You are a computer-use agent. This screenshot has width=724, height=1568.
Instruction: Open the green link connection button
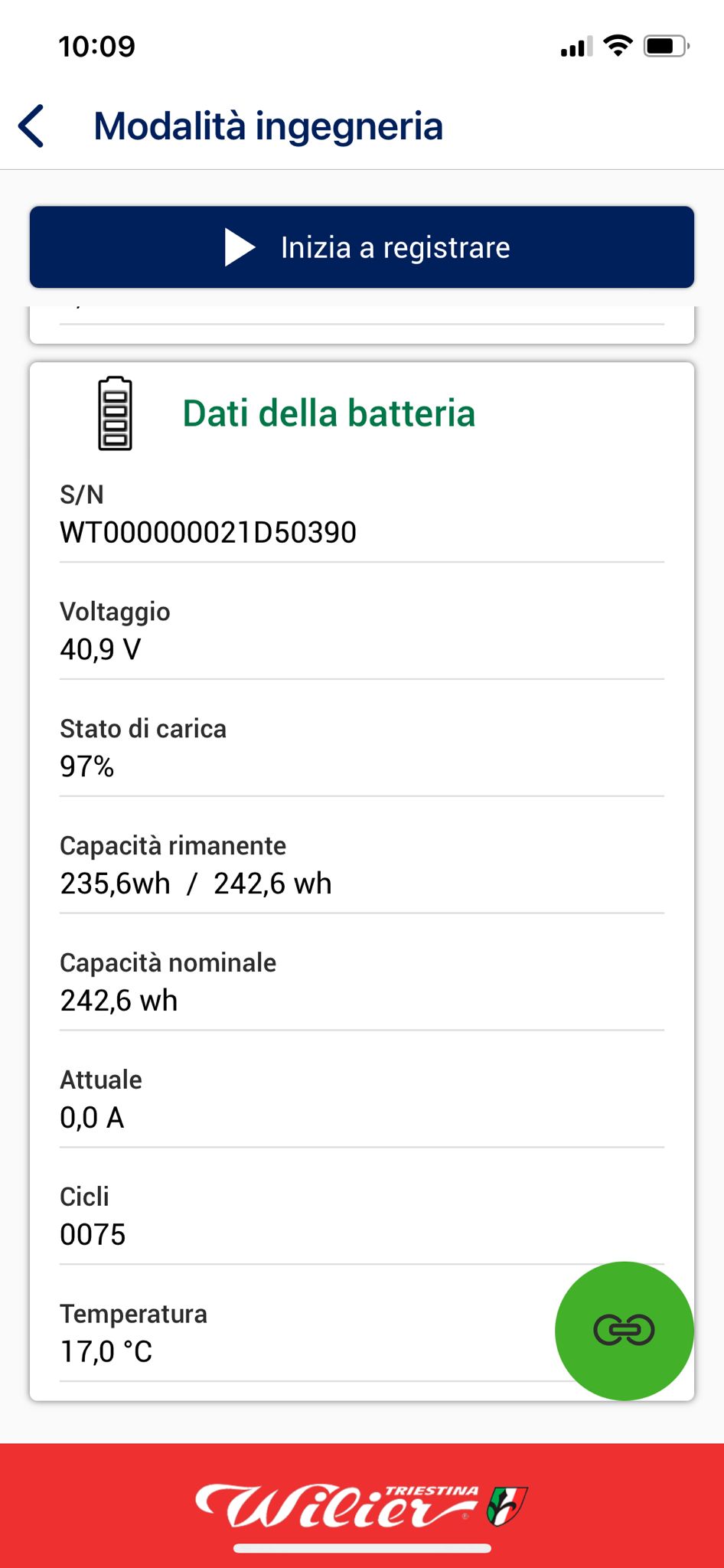(x=624, y=1331)
